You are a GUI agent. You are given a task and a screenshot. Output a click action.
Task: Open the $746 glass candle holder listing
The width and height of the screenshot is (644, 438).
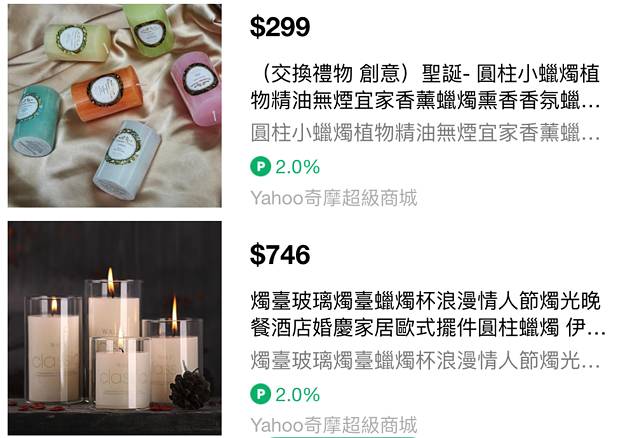pyautogui.click(x=427, y=315)
